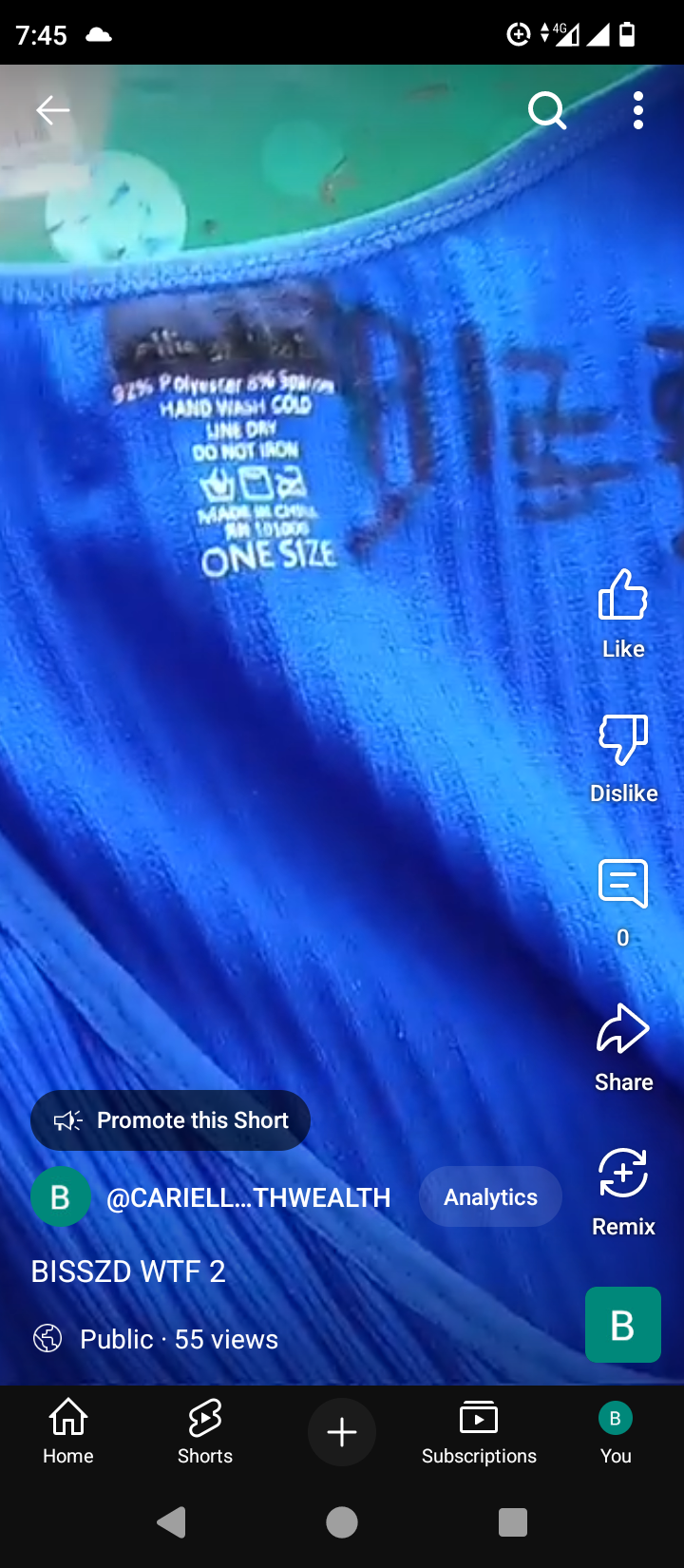
Task: Open the @CARIELL...THWEALTH channel
Action: [x=248, y=1197]
